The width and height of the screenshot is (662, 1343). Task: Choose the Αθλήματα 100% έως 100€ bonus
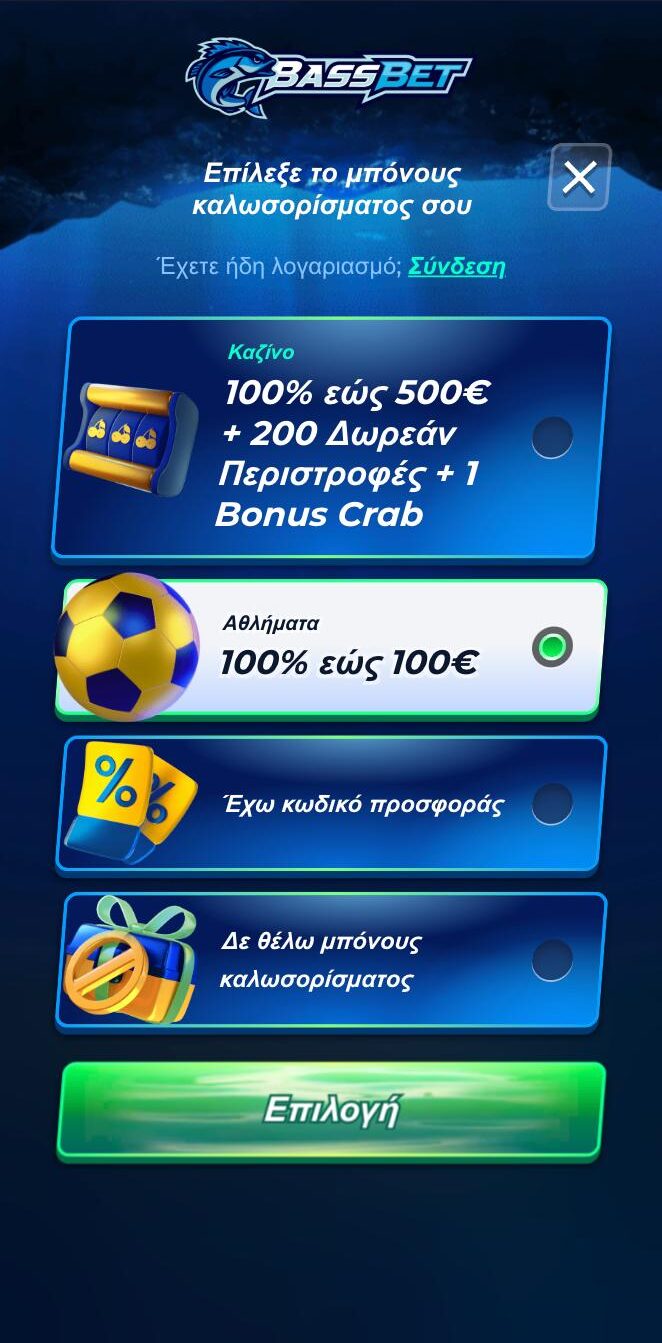coord(552,647)
